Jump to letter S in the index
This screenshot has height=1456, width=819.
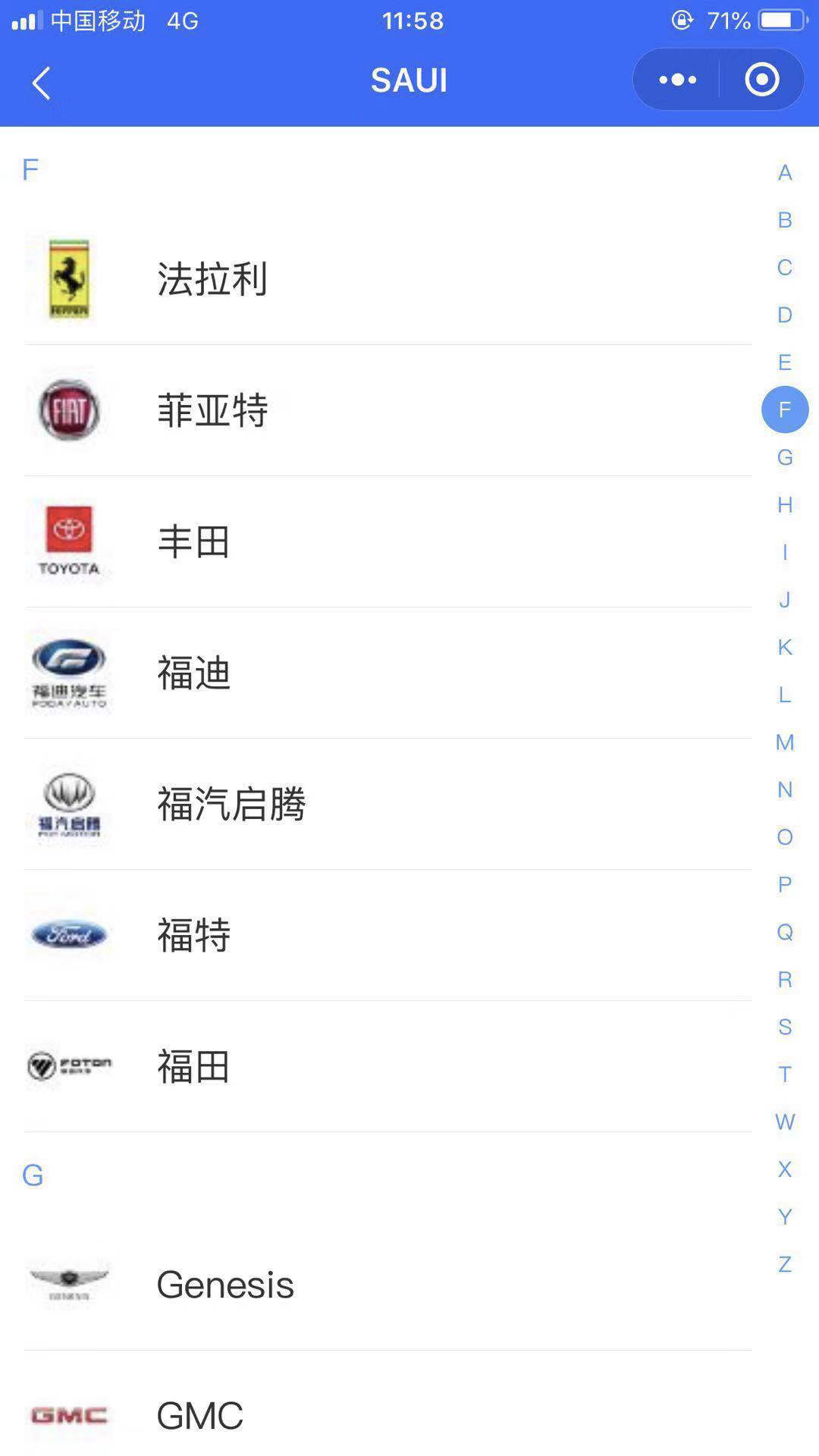coord(785,1027)
